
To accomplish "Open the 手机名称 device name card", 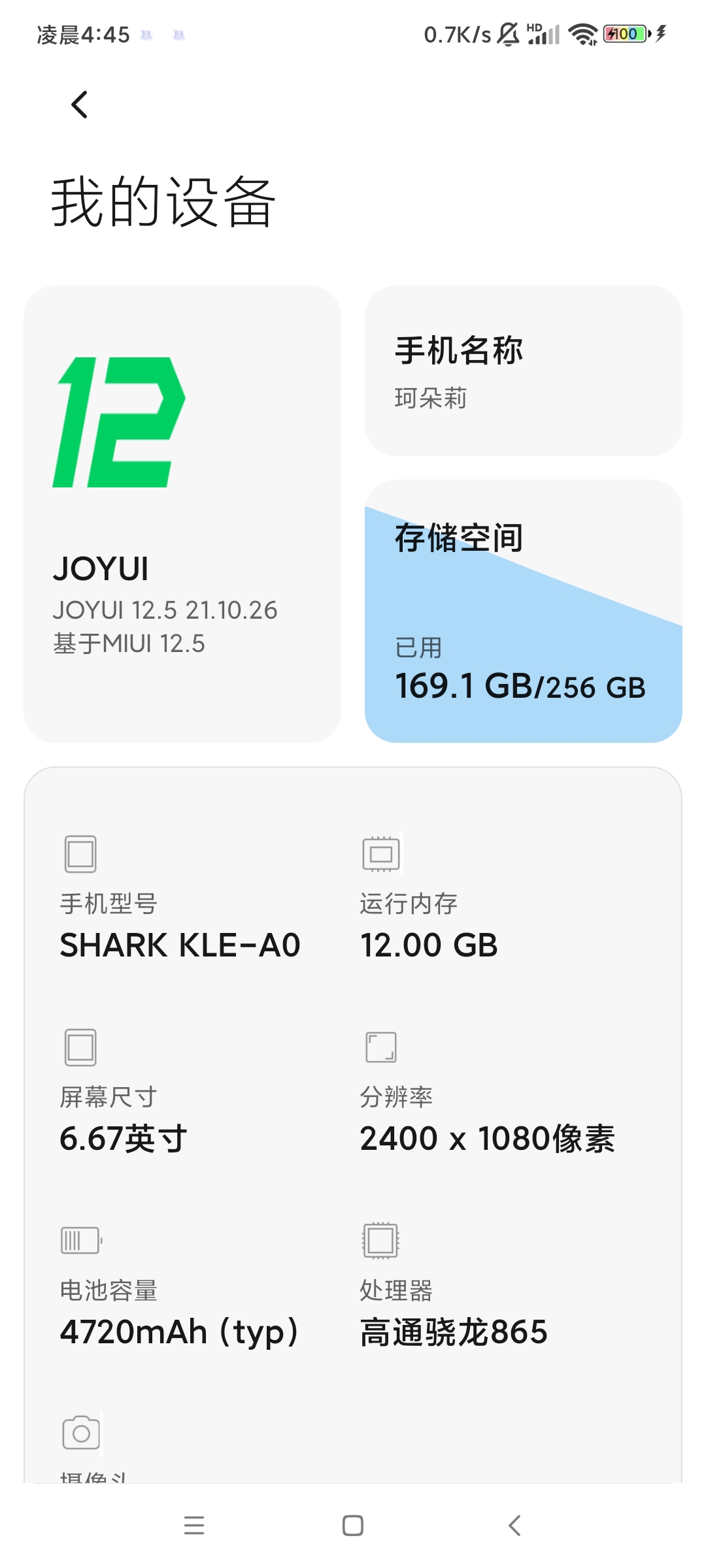I will pos(523,370).
